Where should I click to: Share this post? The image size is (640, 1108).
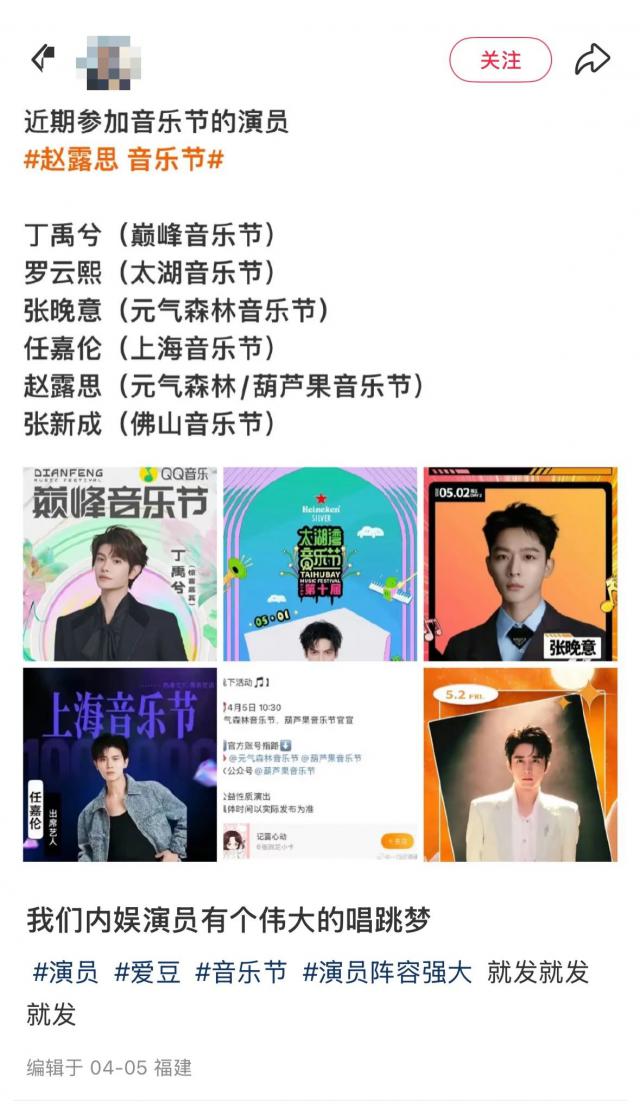592,59
